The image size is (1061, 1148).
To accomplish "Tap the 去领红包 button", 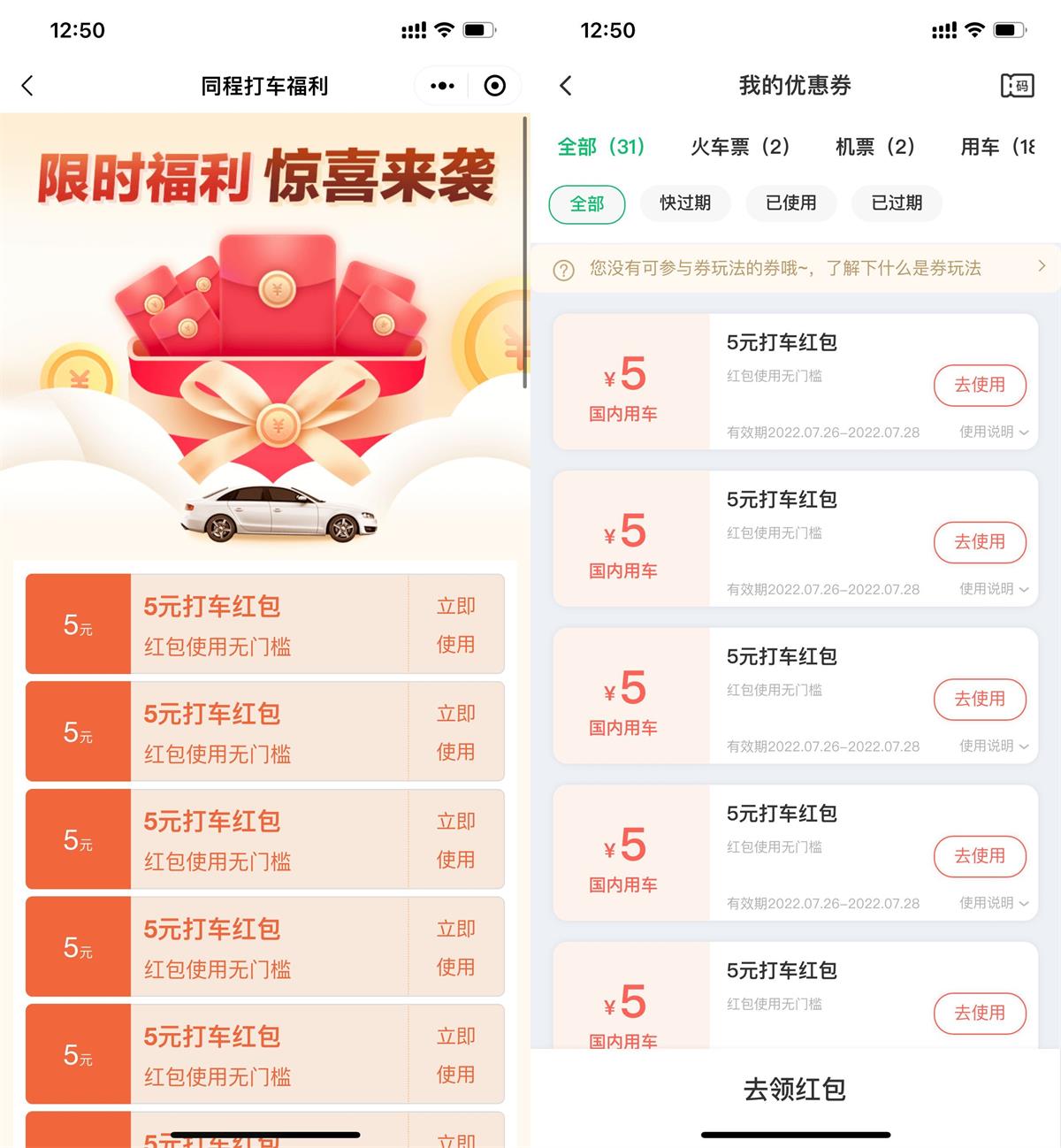I will 795,1089.
